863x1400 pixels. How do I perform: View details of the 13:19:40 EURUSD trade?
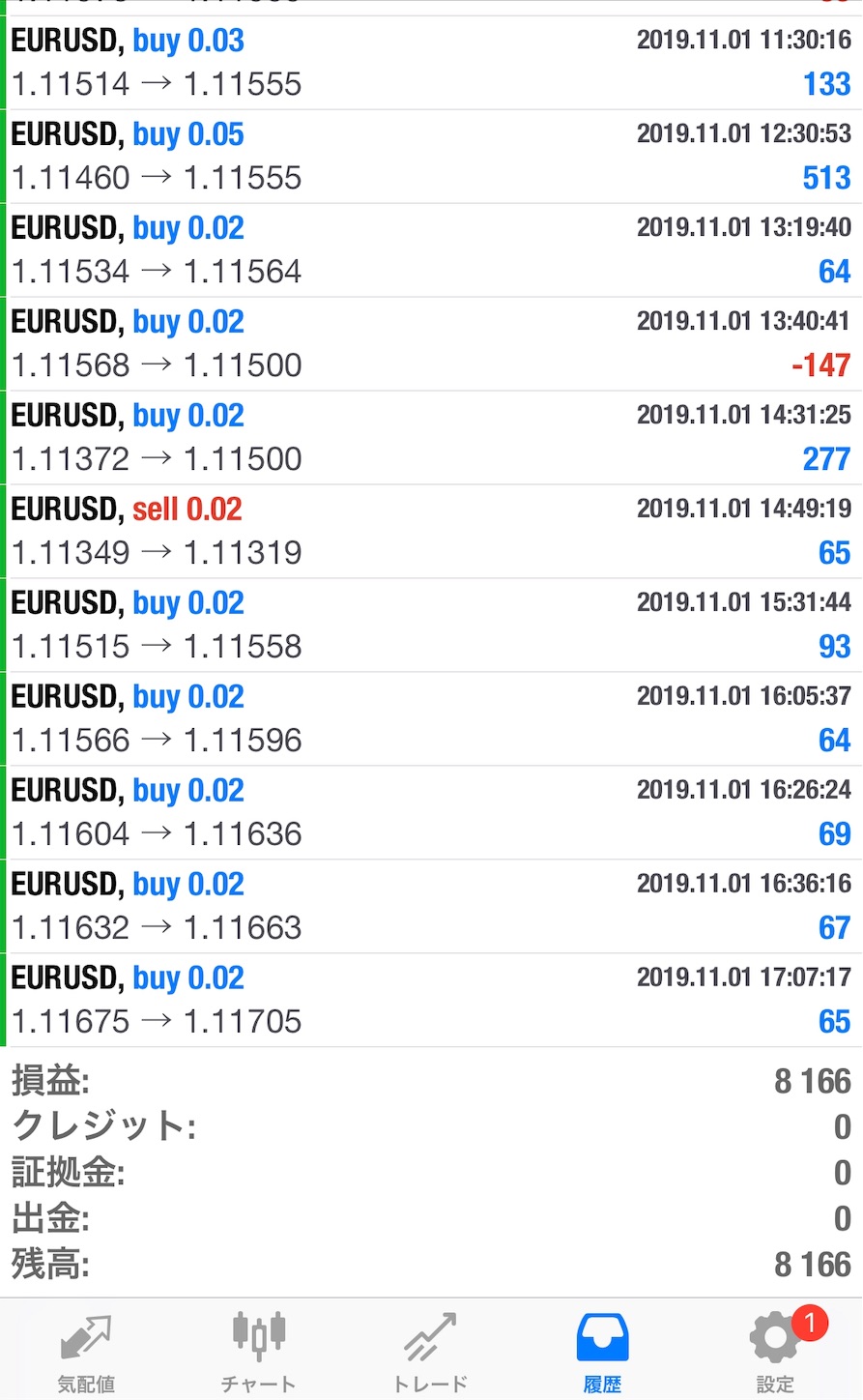[x=431, y=250]
